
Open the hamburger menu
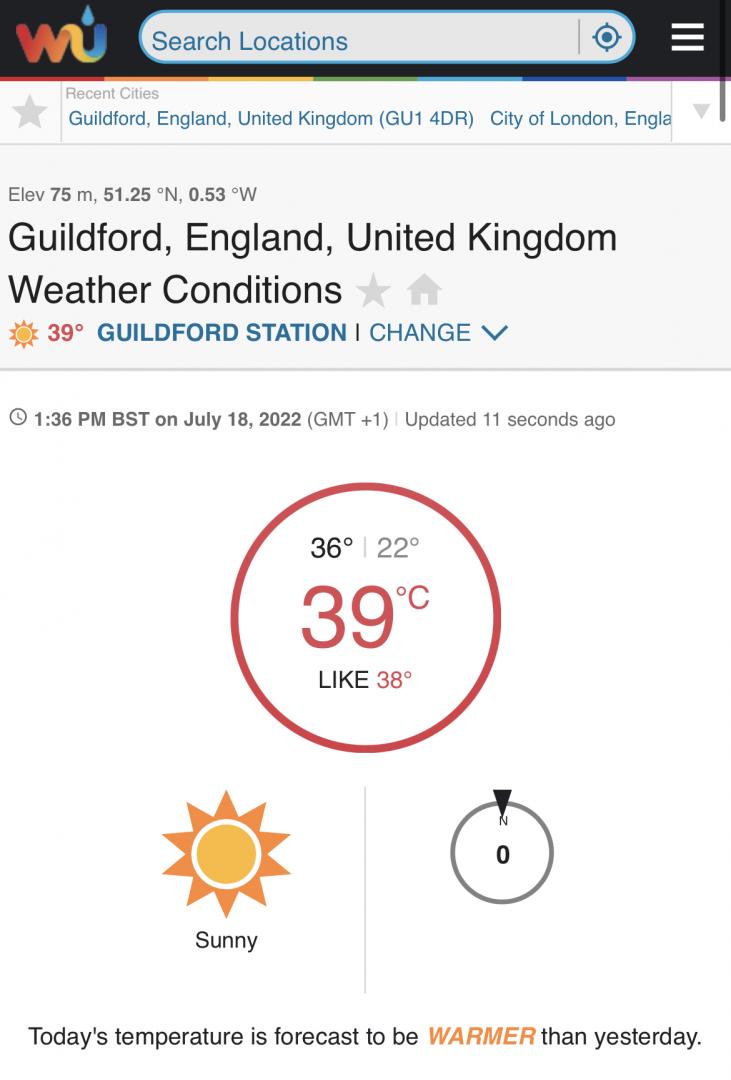(688, 38)
